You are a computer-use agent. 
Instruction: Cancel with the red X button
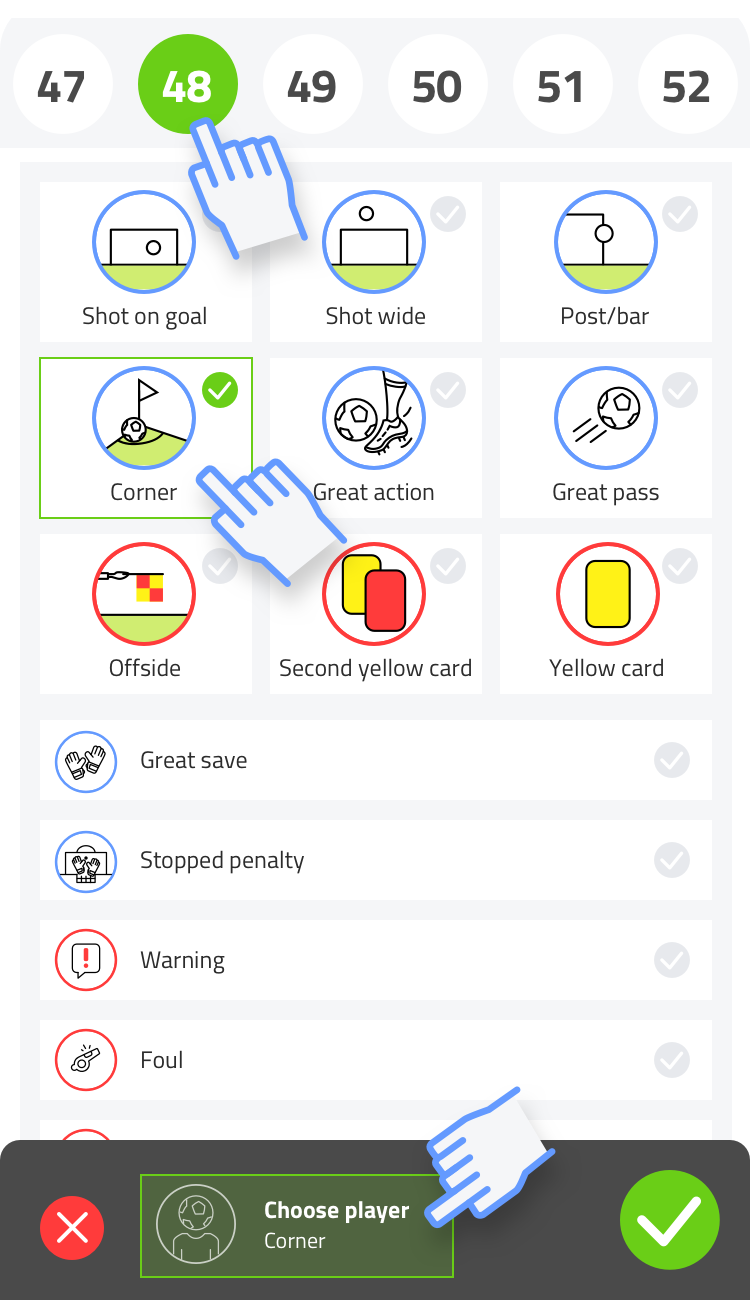(72, 1226)
